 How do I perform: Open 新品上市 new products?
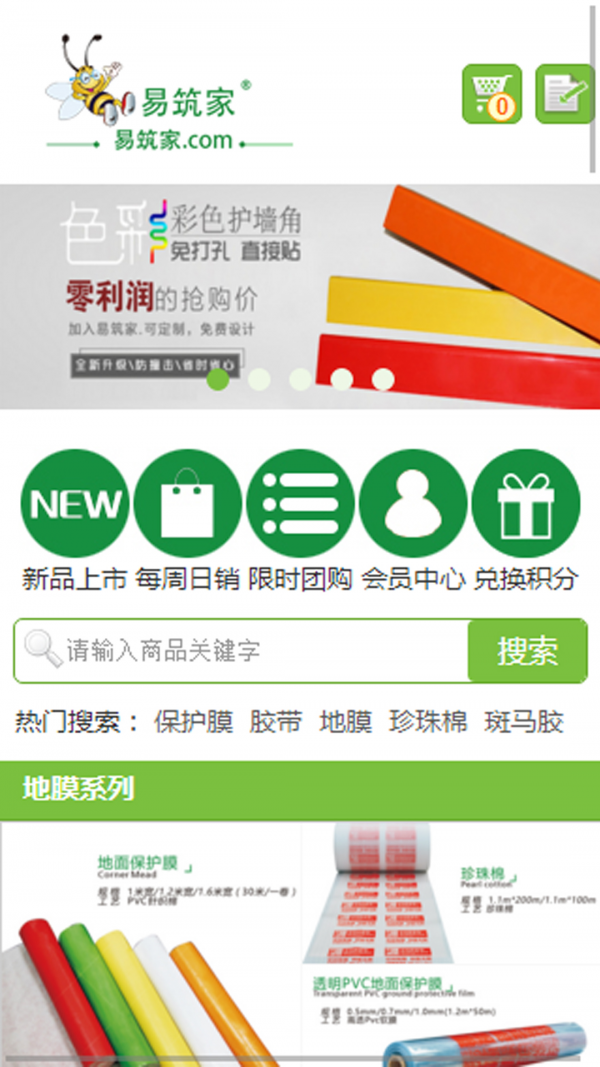coord(74,504)
